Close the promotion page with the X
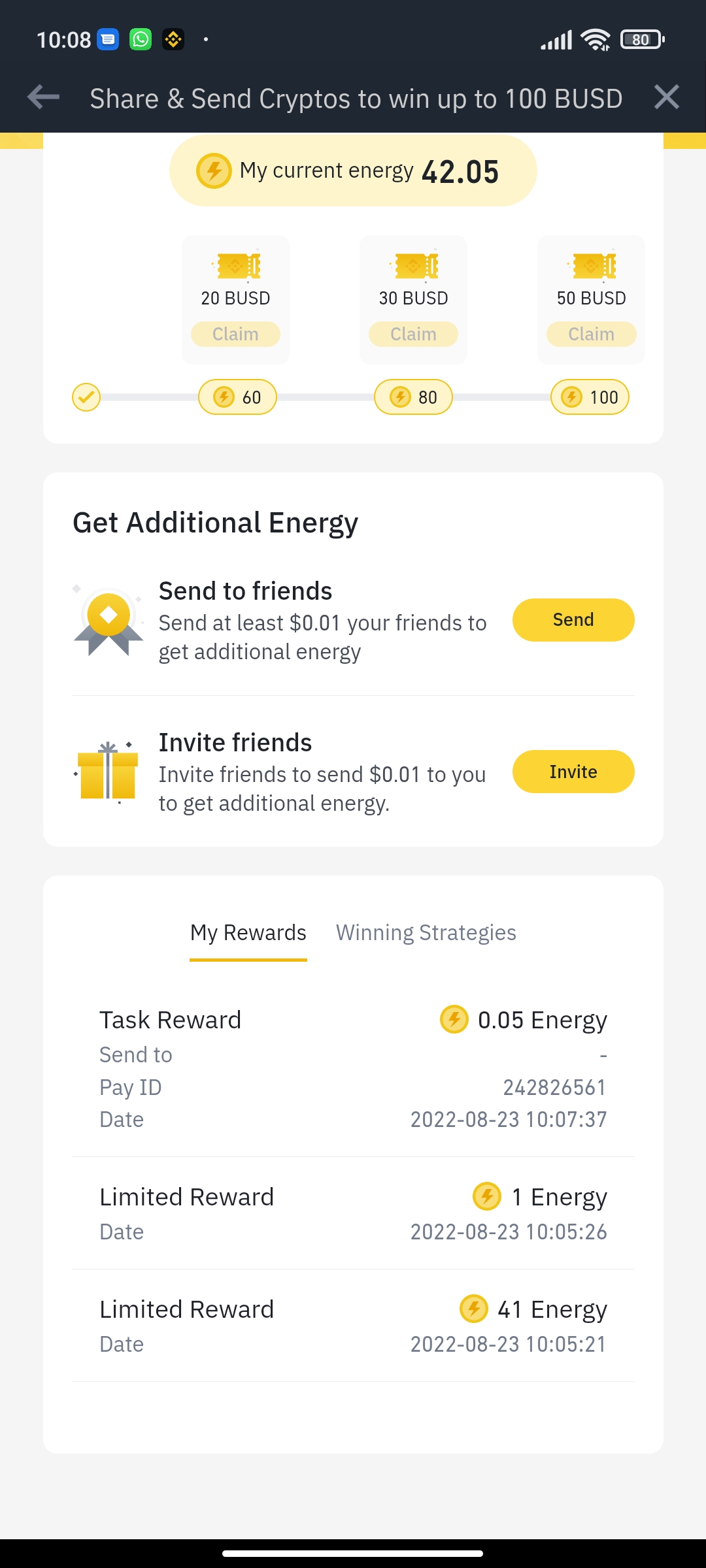Screen dimensions: 706x1568 click(x=666, y=97)
